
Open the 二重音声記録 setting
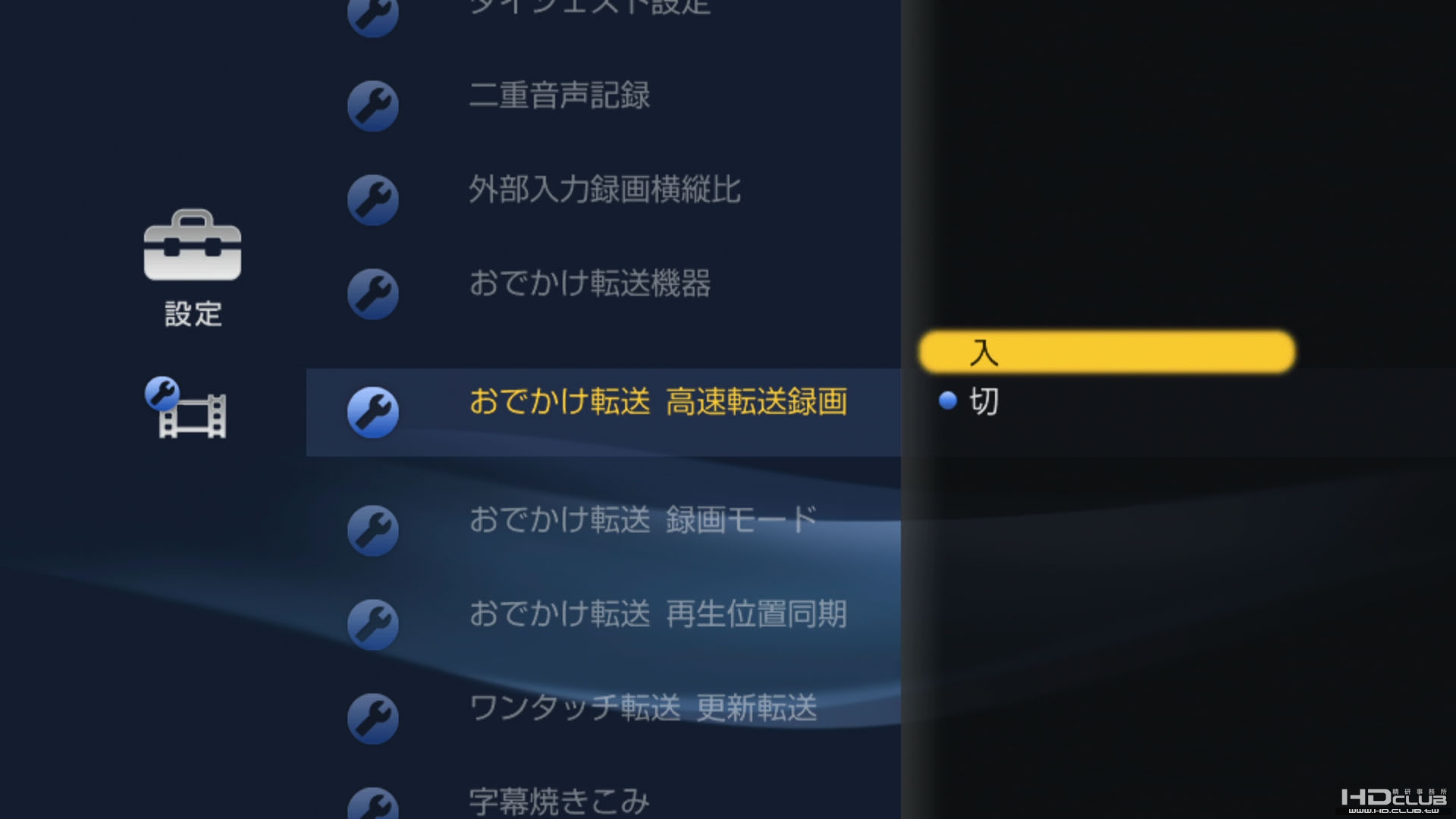559,96
